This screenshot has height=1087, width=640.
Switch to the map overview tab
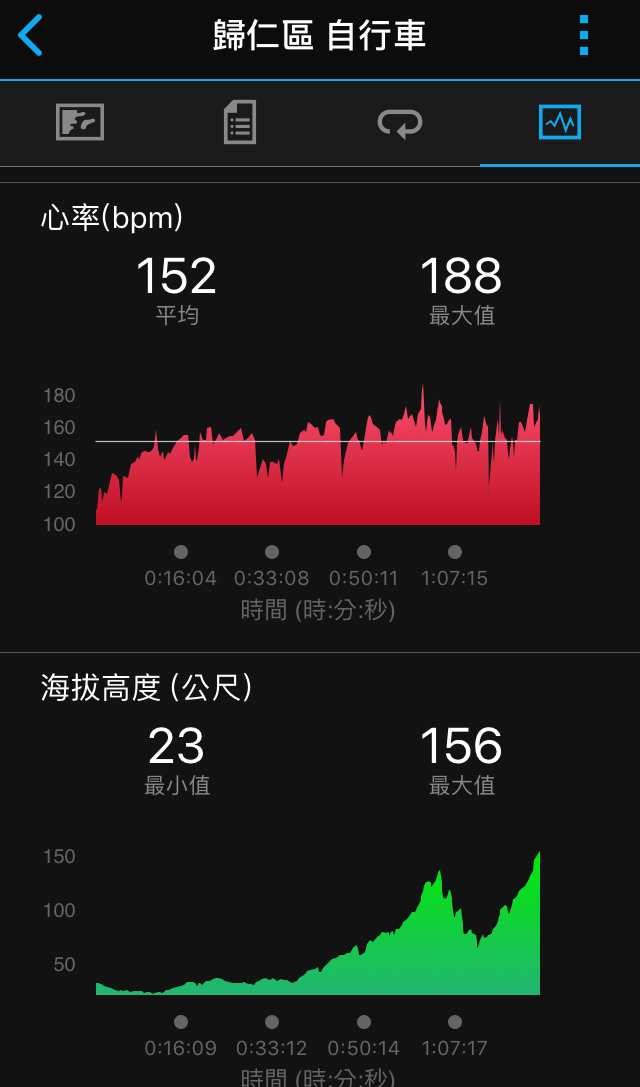(x=80, y=123)
